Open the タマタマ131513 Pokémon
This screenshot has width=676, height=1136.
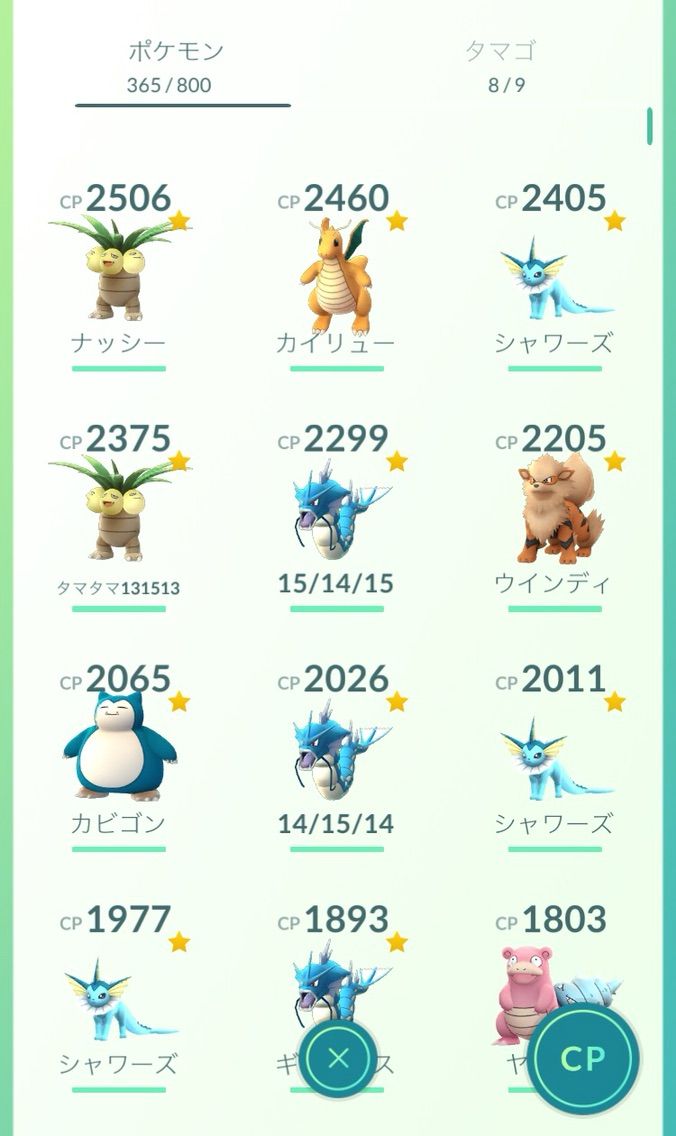[118, 515]
